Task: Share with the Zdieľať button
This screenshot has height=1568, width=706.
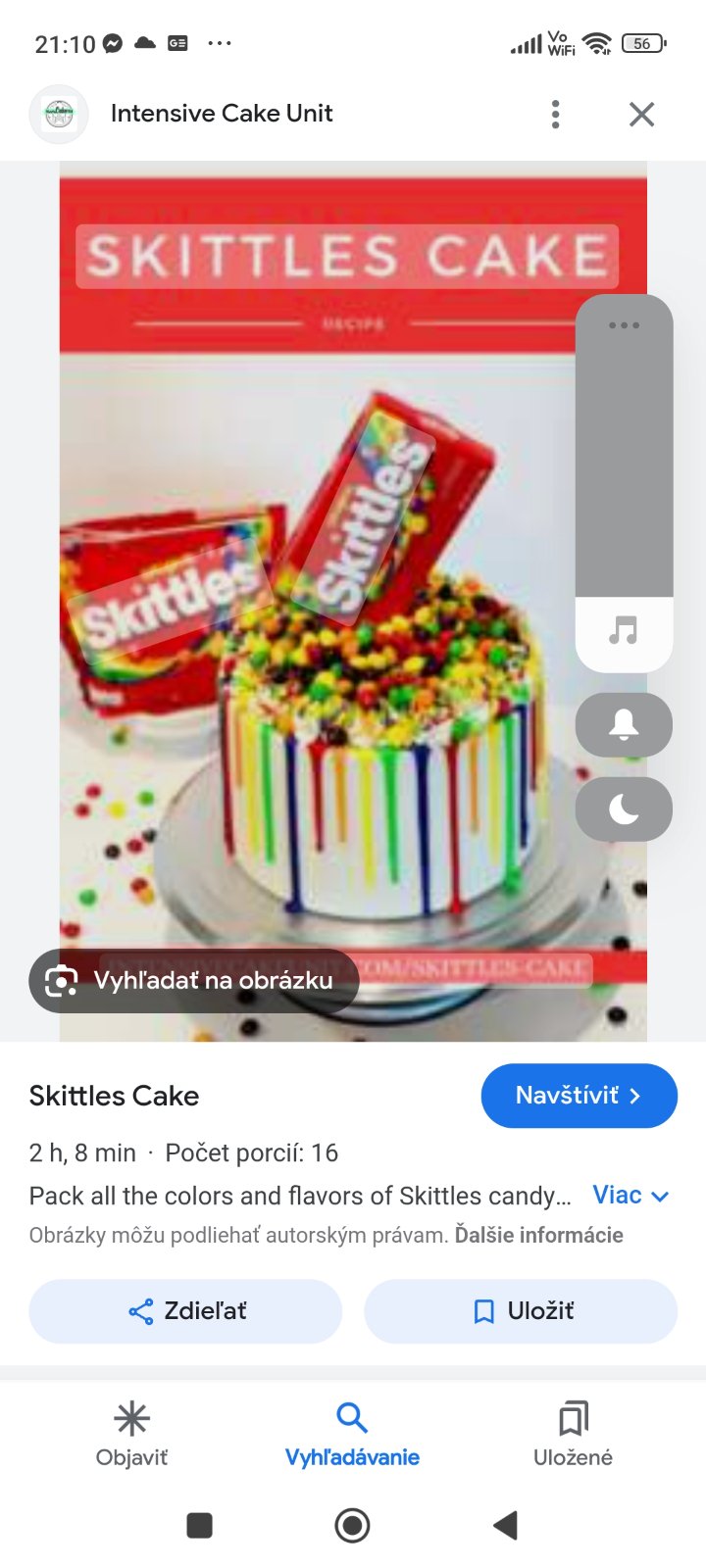Action: pos(185,1311)
